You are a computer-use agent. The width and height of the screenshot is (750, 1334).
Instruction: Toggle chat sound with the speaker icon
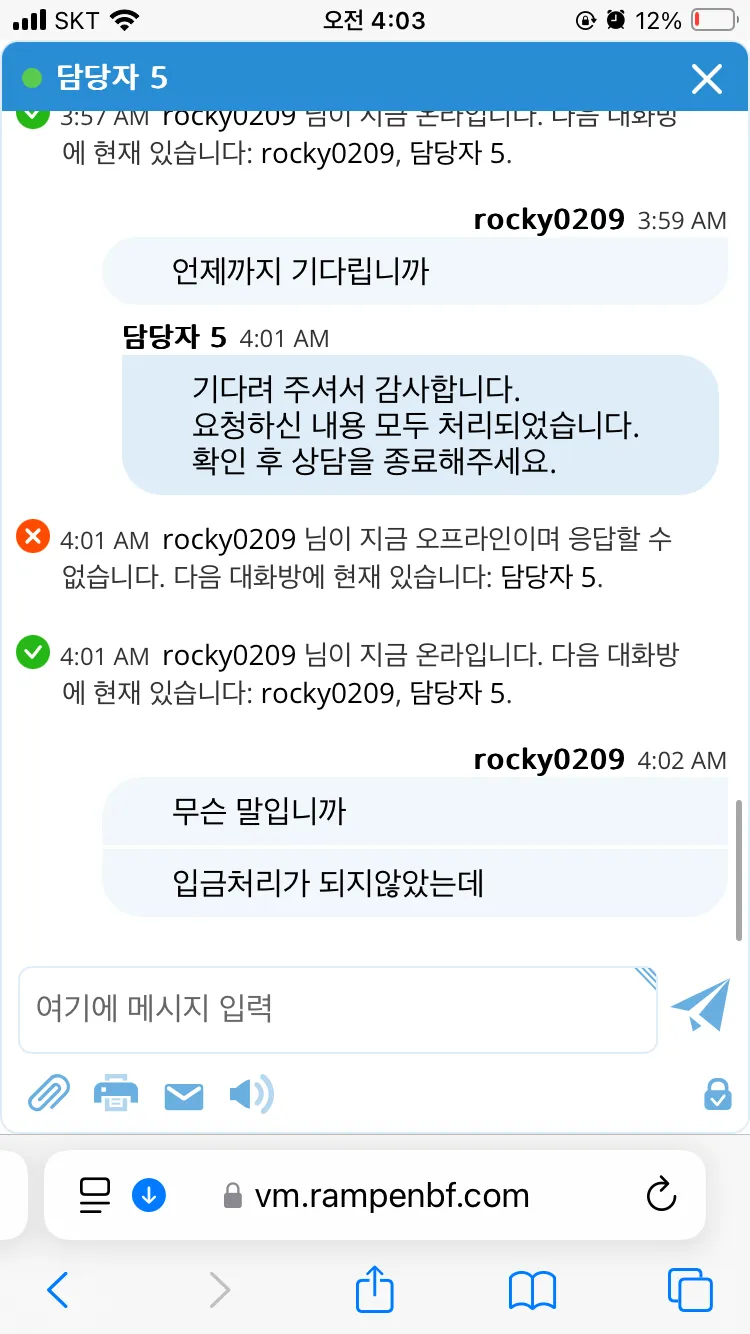point(251,1095)
